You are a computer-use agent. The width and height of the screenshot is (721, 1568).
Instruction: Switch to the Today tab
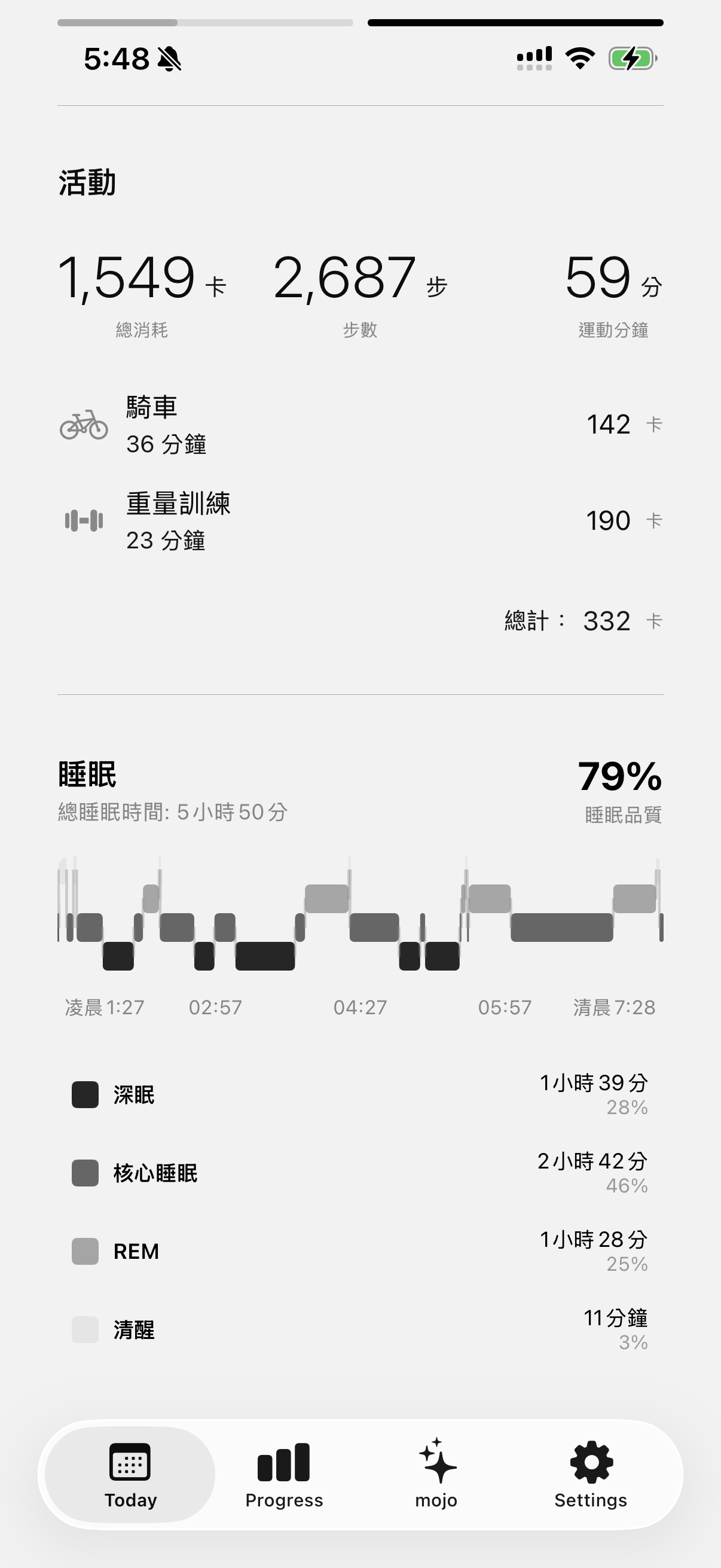point(130,1474)
